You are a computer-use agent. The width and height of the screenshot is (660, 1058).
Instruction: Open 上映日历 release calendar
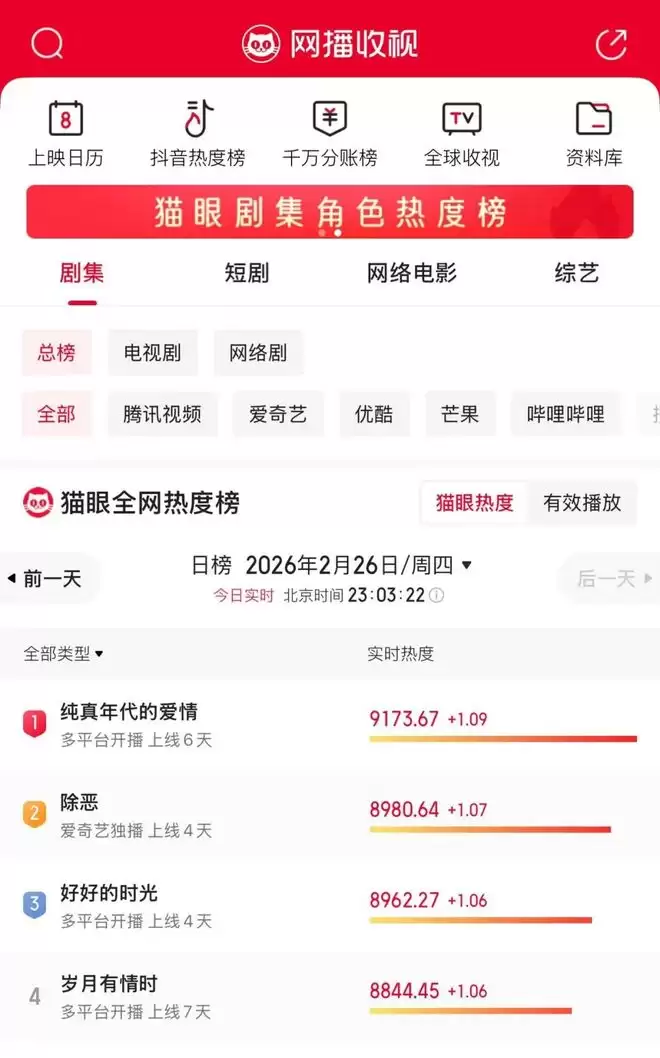coord(66,134)
